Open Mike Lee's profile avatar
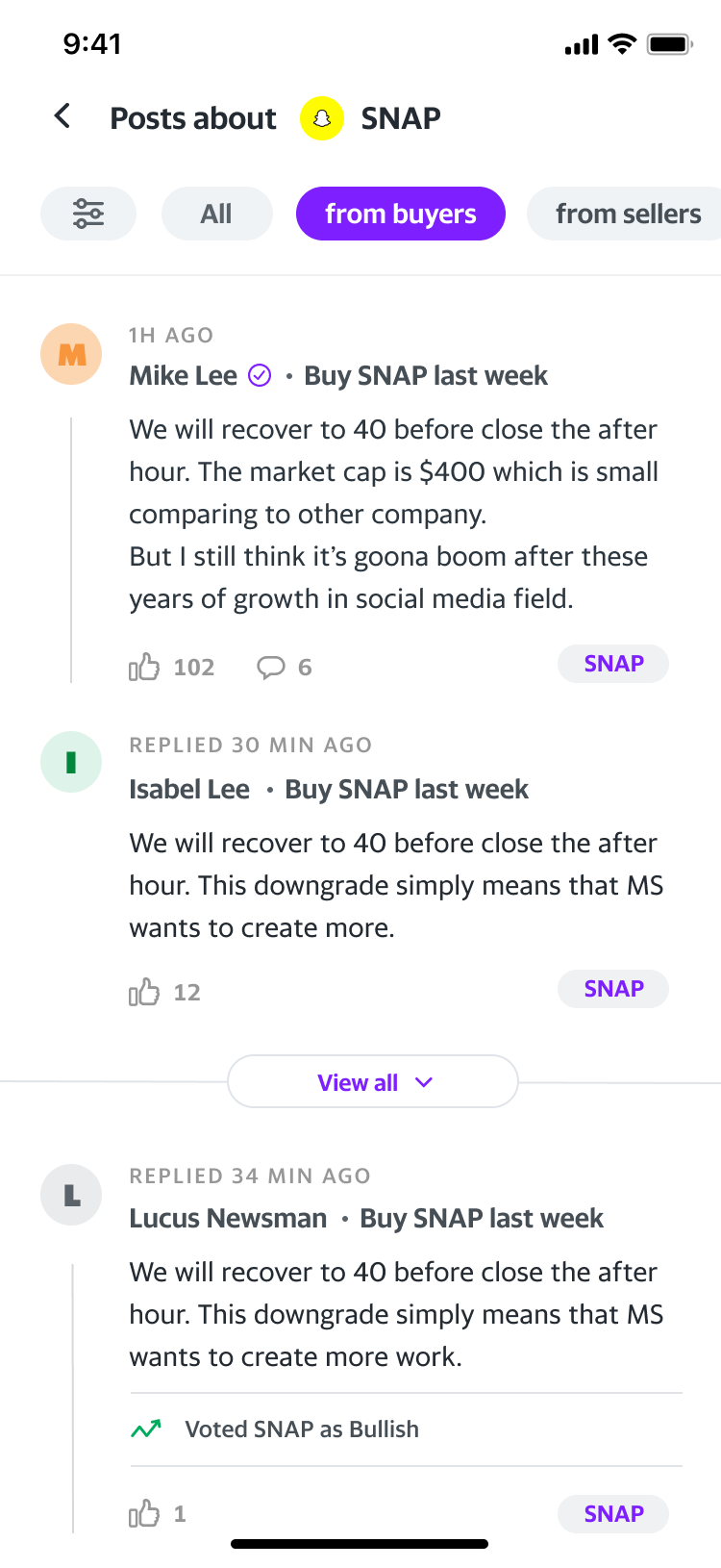 click(71, 354)
